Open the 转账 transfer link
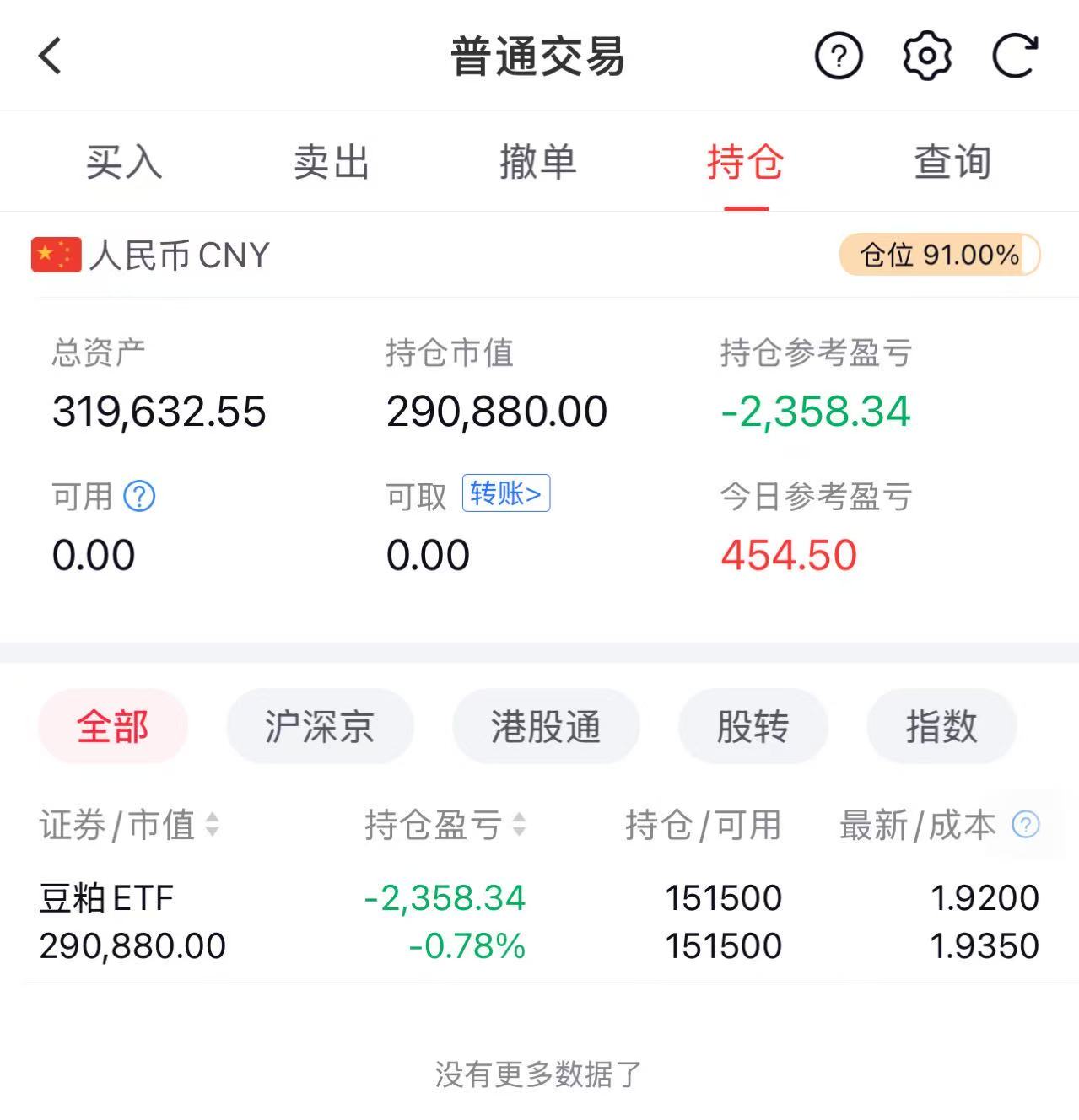The image size is (1079, 1120). pyautogui.click(x=506, y=493)
